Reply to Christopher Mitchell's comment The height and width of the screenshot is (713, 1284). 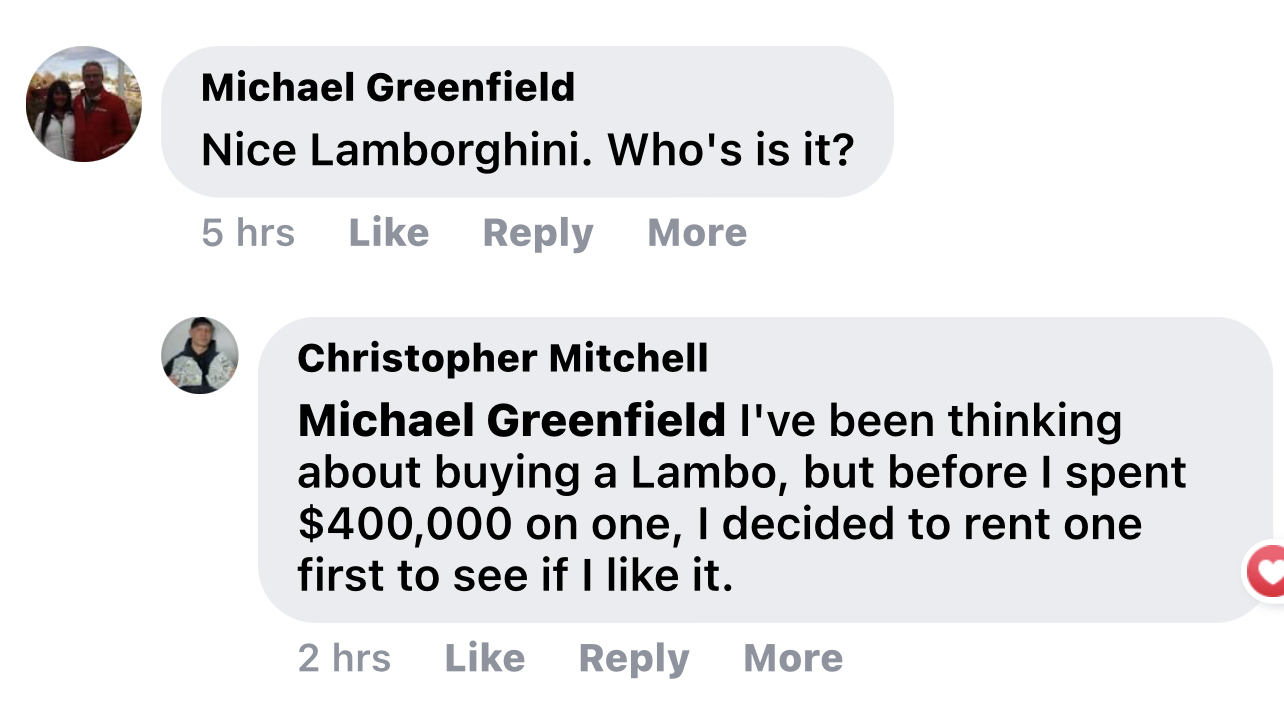(x=634, y=658)
